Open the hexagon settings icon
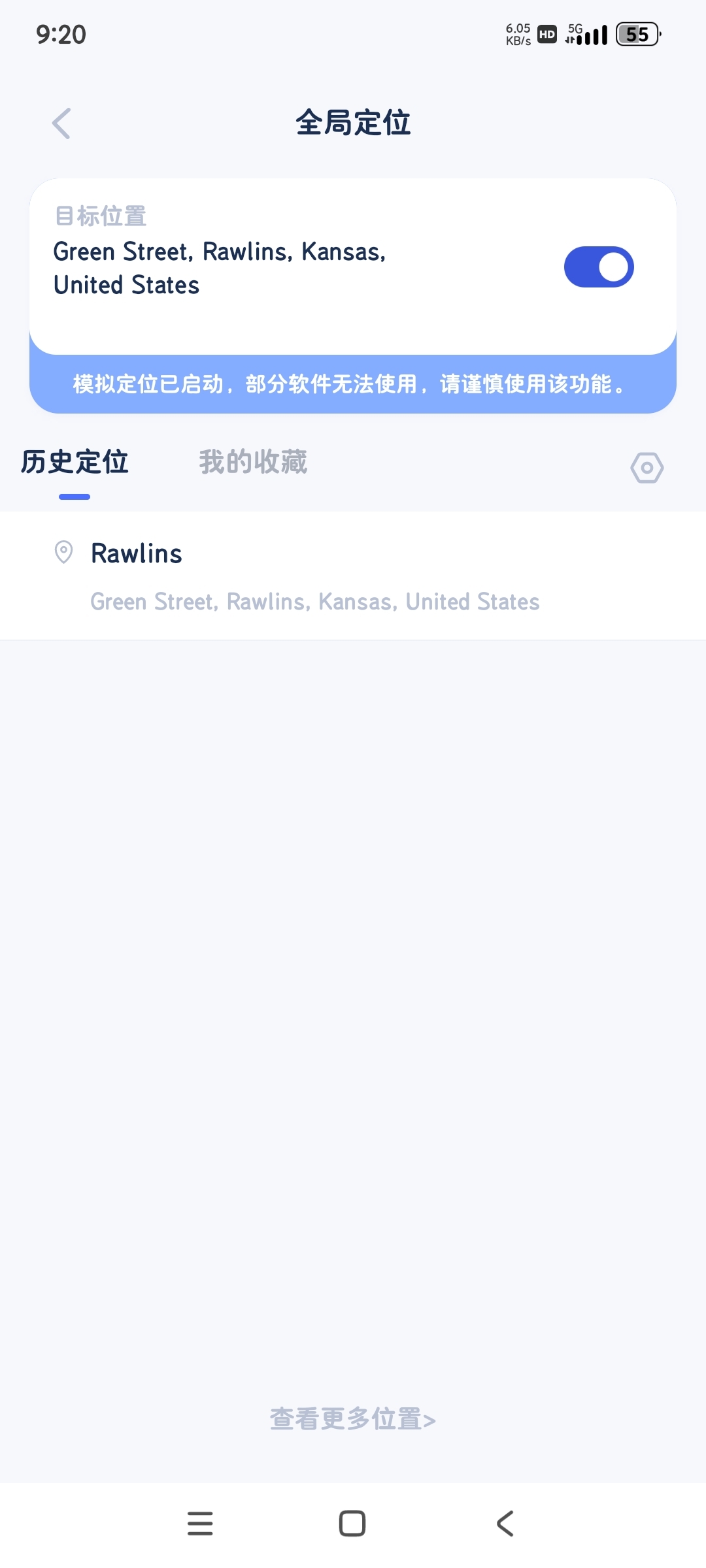This screenshot has height=1568, width=706. point(647,468)
